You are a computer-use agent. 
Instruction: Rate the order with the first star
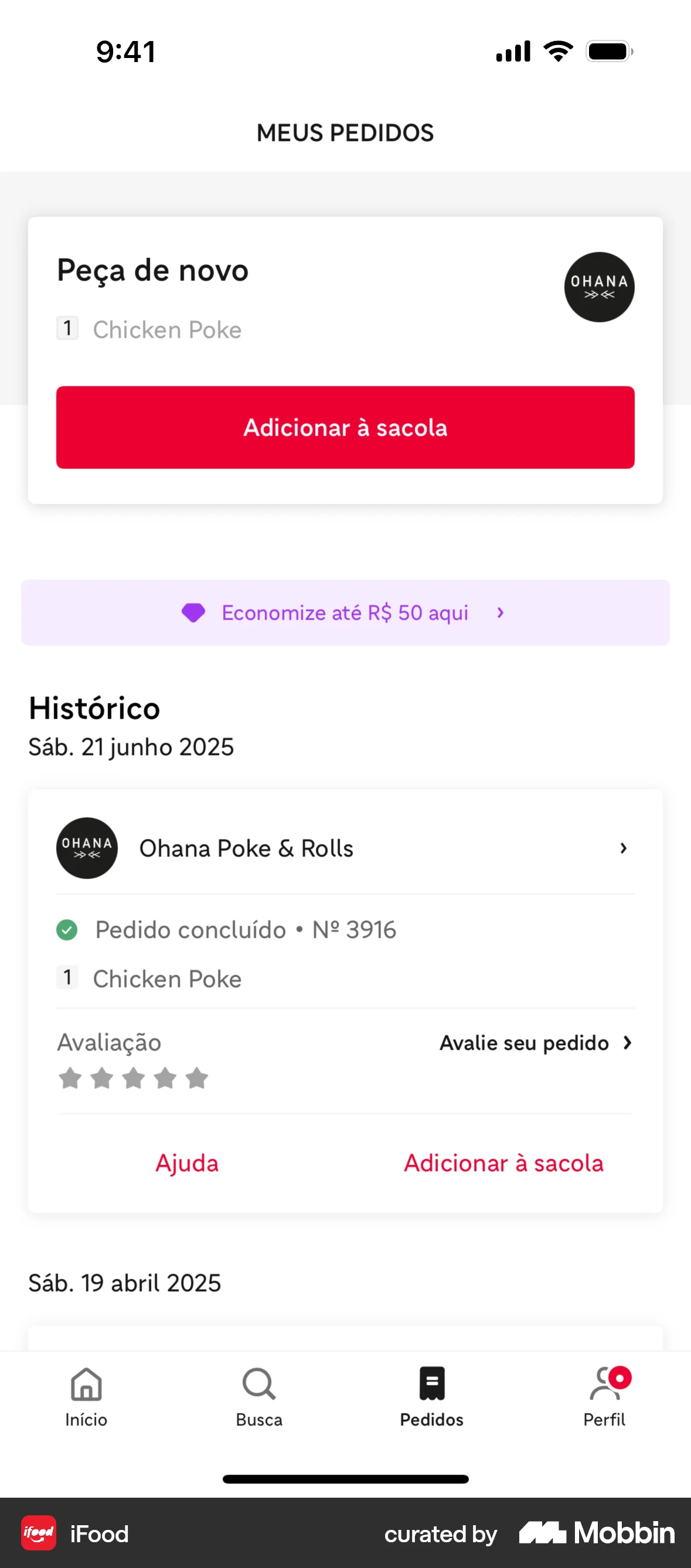69,1078
